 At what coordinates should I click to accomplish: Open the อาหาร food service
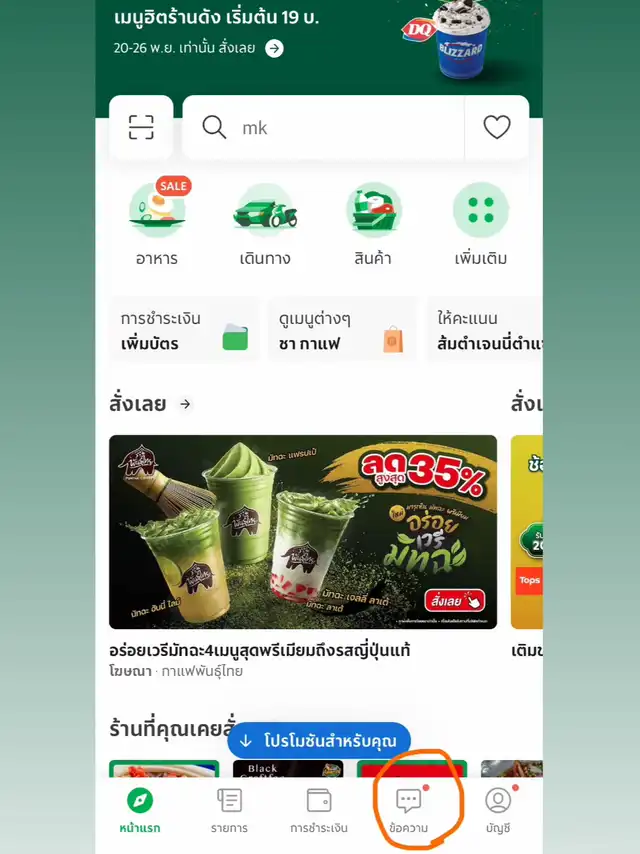point(157,224)
